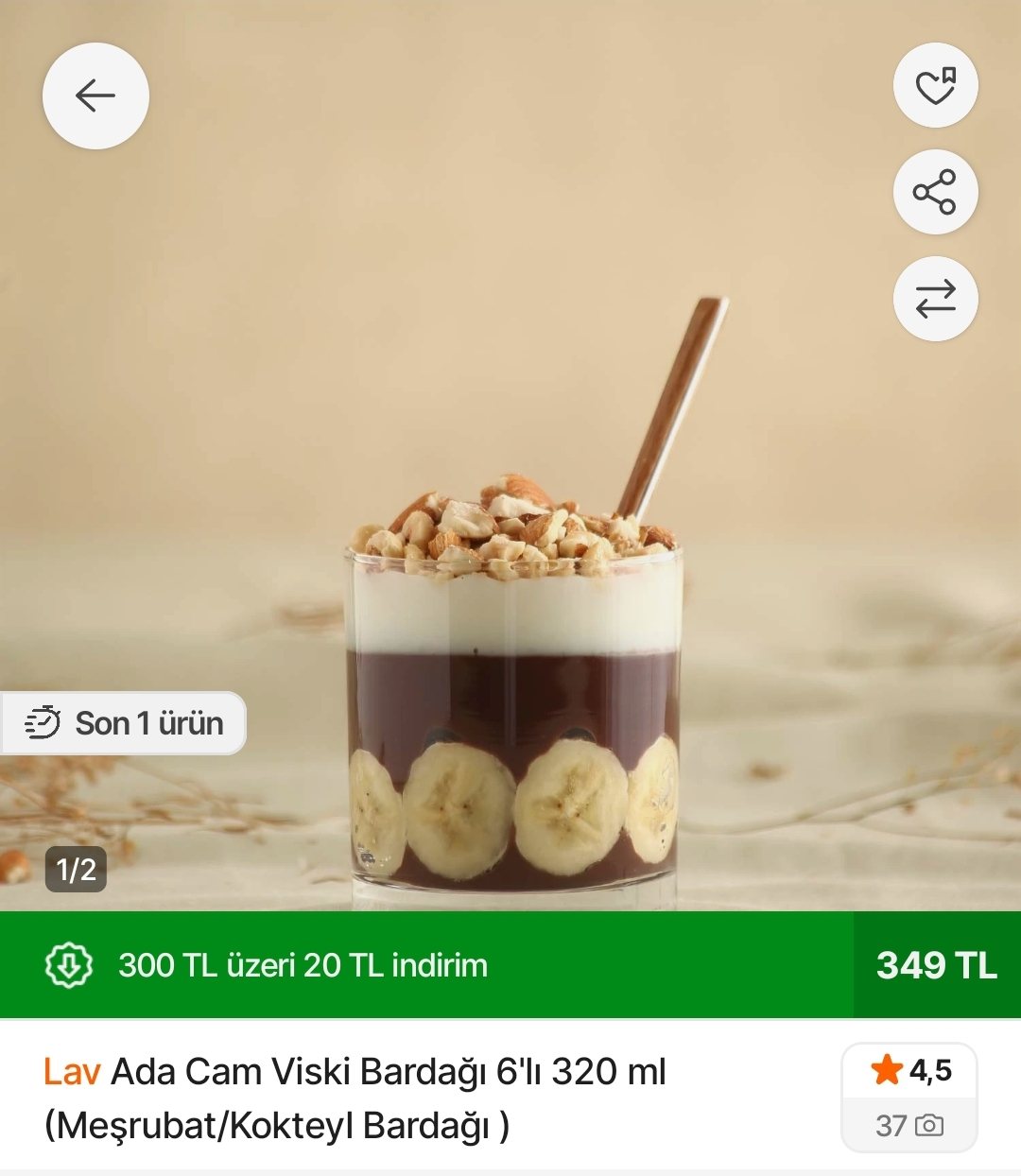Share this Lav glass set product

[x=935, y=192]
